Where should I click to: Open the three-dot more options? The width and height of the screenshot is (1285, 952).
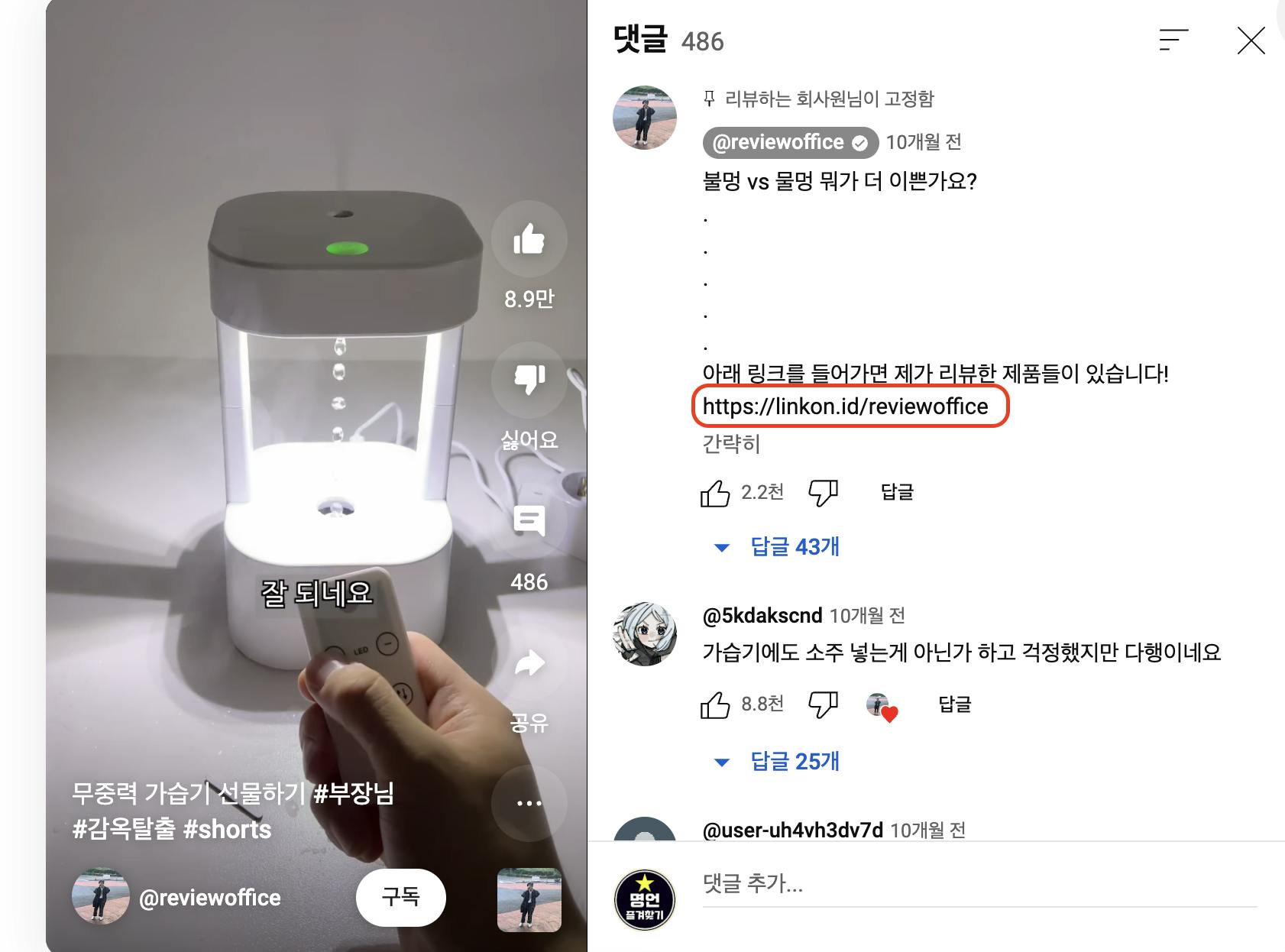coord(529,803)
